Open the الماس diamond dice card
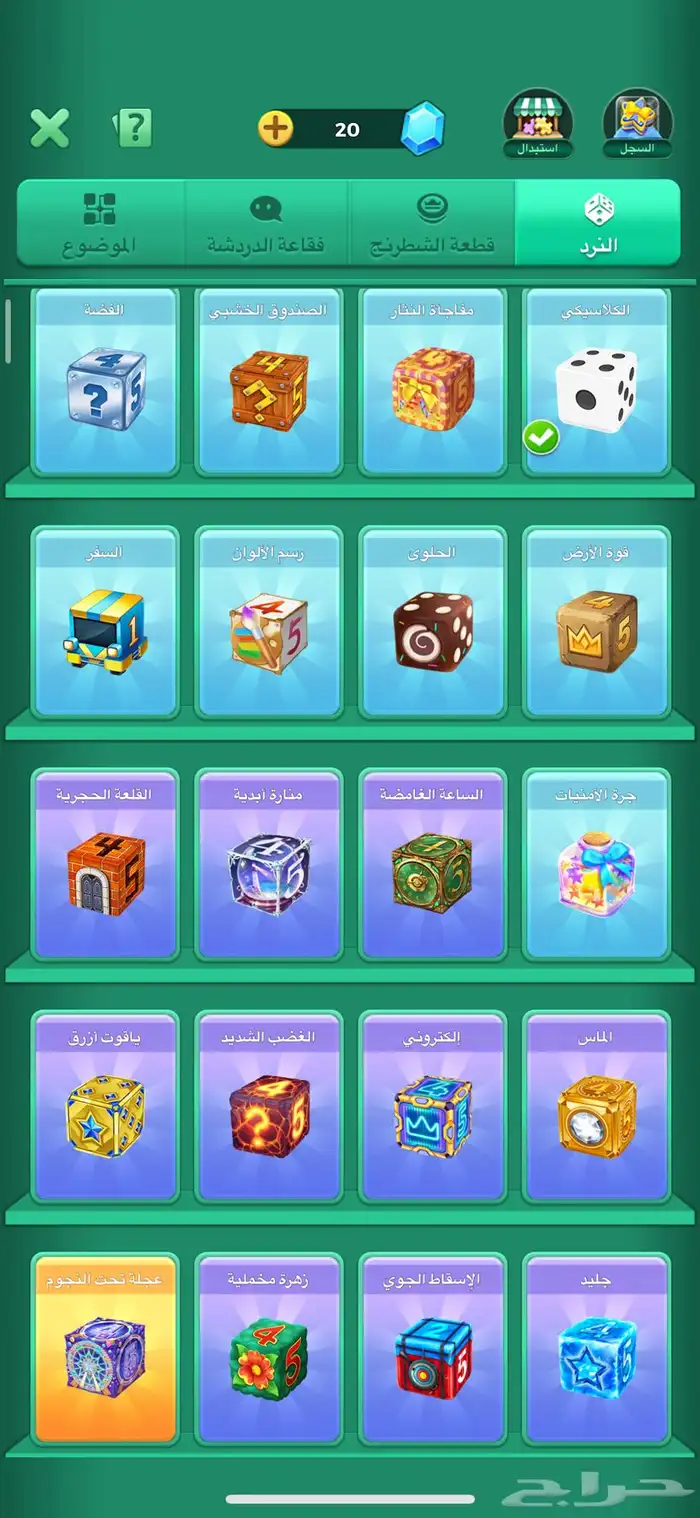Viewport: 700px width, 1518px height. point(597,1106)
